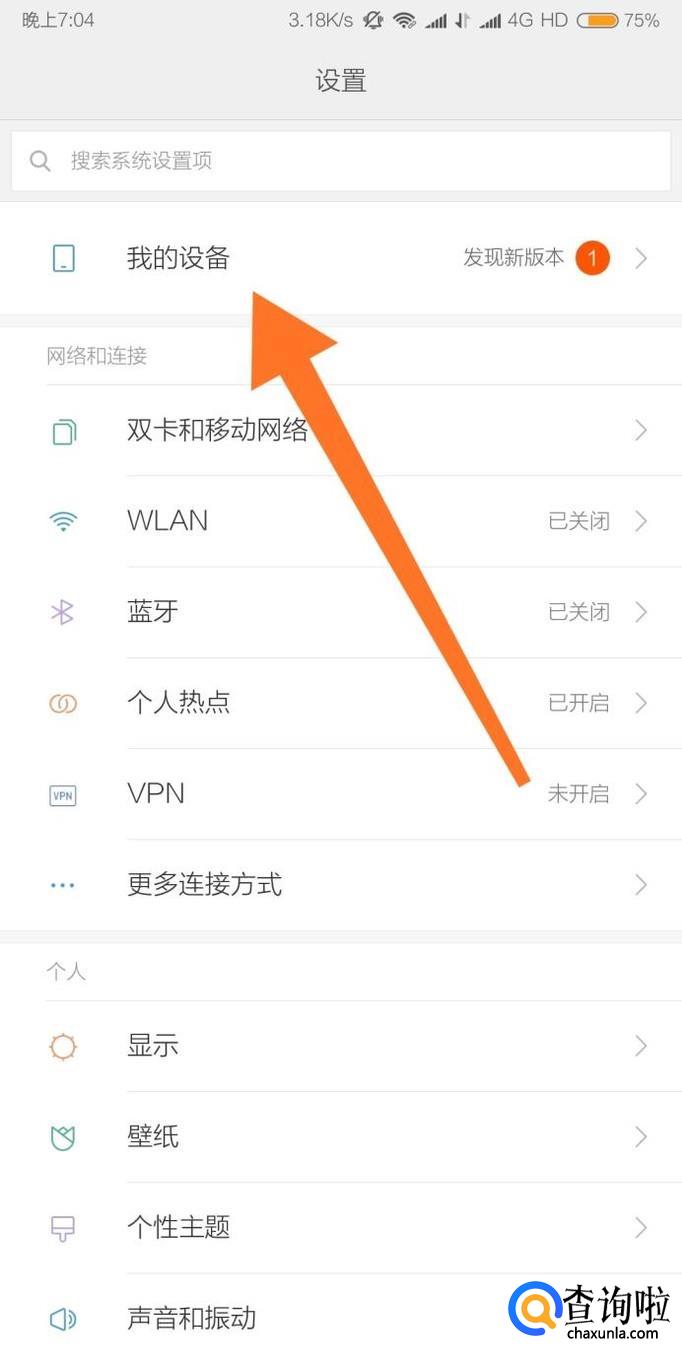Tap the search system settings field

click(340, 161)
